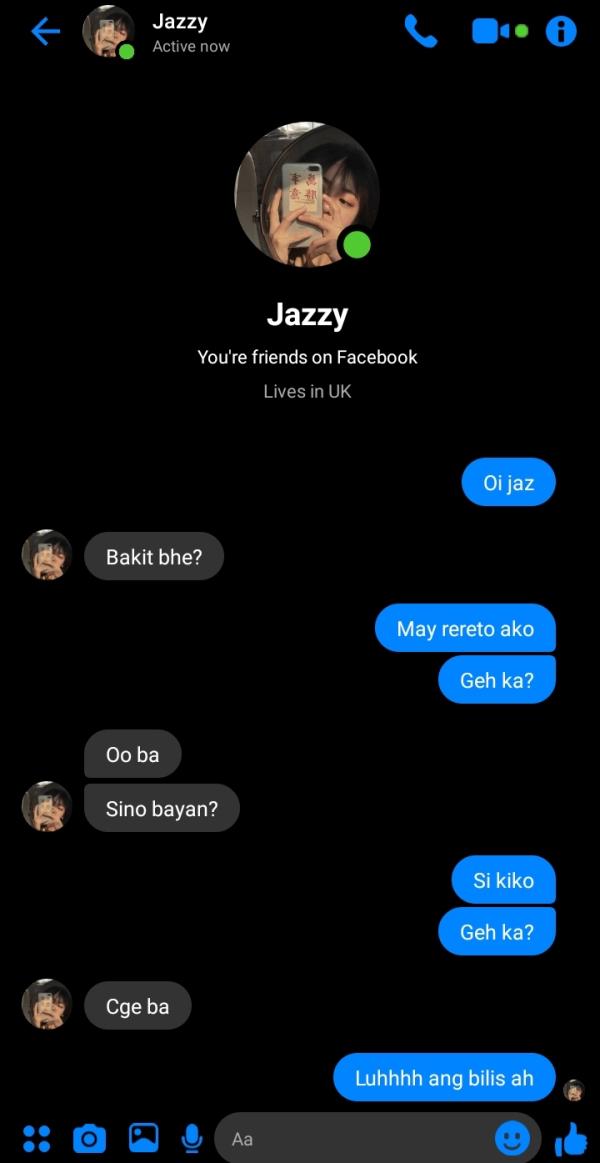Send a thumbs-up like
The image size is (600, 1163).
pyautogui.click(x=571, y=1138)
